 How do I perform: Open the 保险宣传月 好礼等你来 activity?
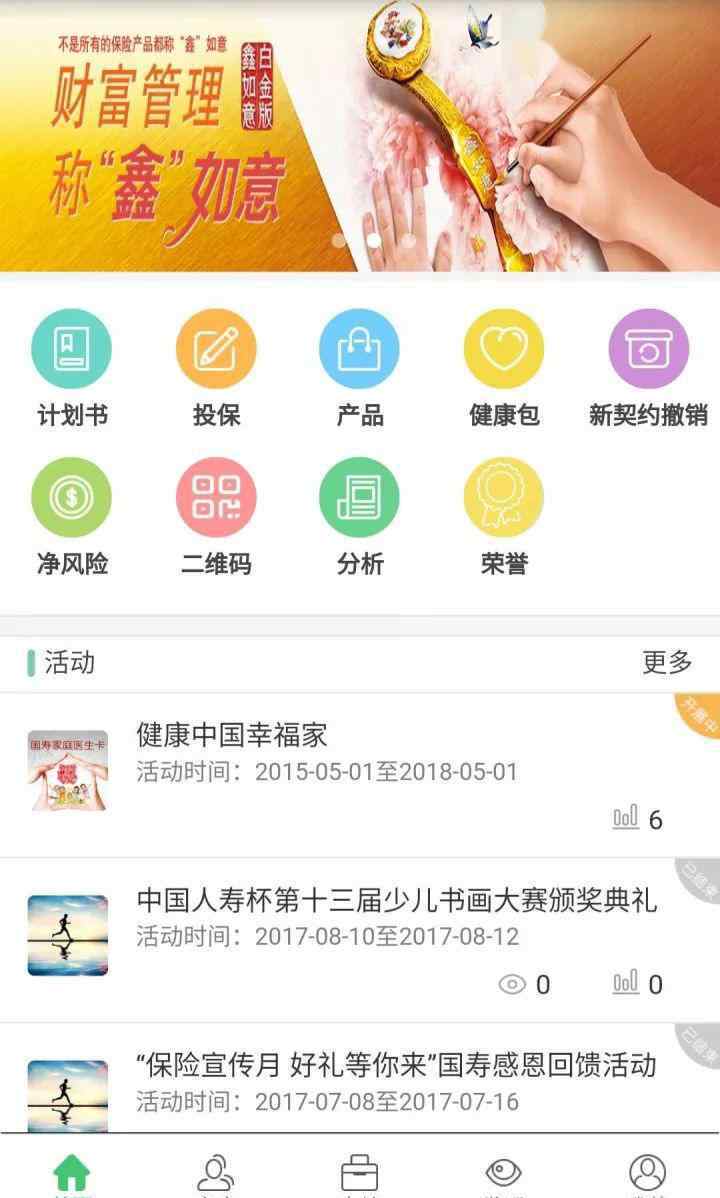point(360,1078)
